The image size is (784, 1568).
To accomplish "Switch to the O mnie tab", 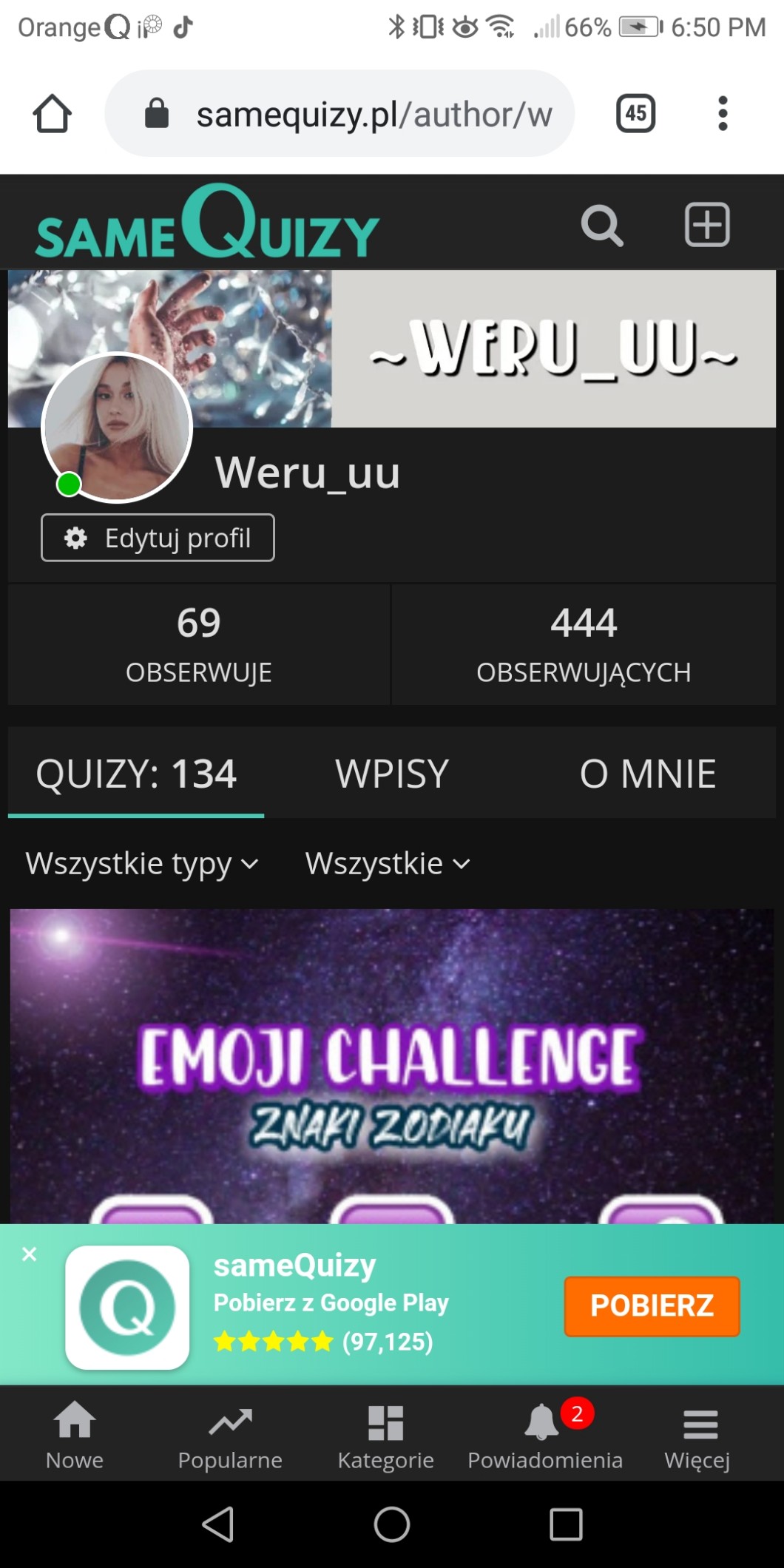I will pos(647,774).
